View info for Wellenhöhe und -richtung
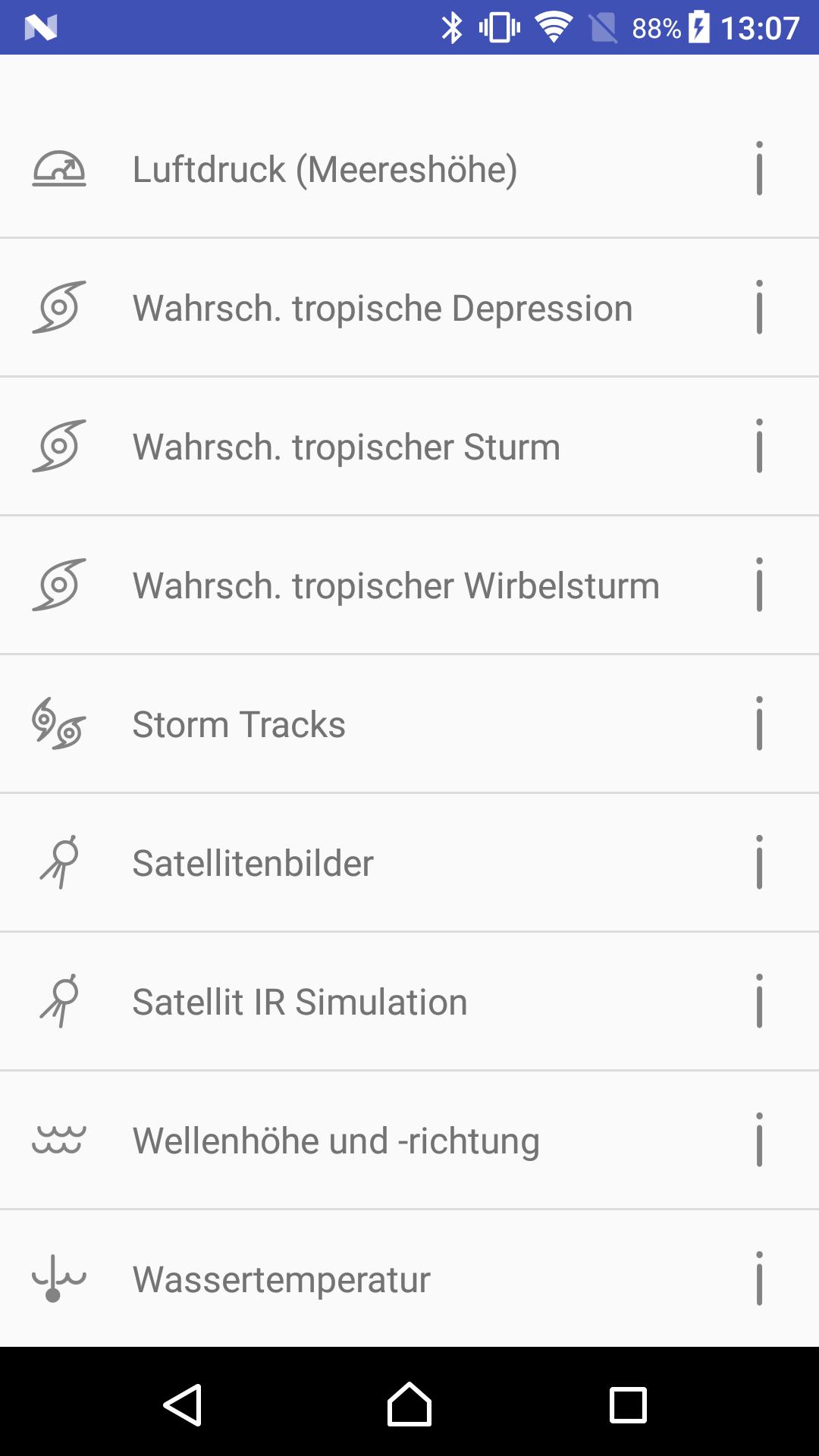This screenshot has width=819, height=1456. pos(759,1140)
